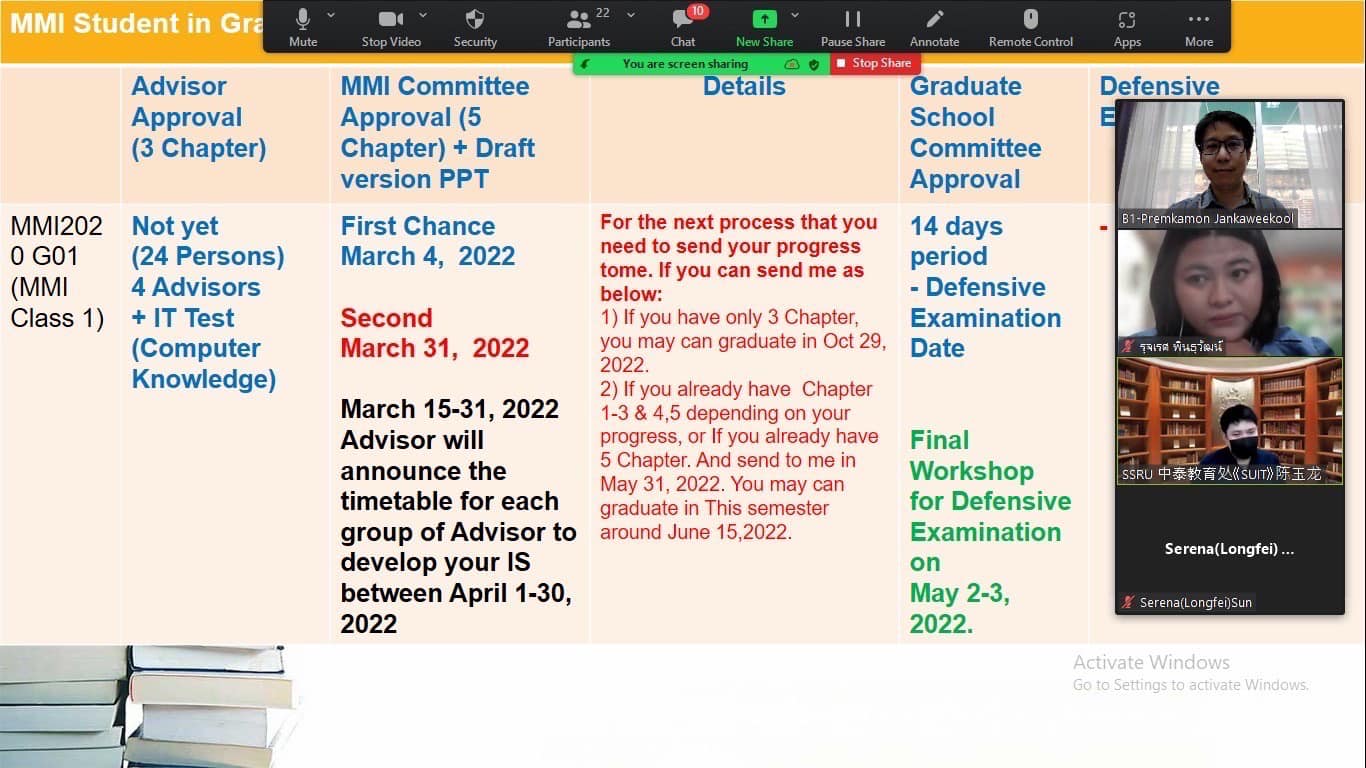Open the Chat panel
Image resolution: width=1366 pixels, height=768 pixels.
(x=683, y=26)
